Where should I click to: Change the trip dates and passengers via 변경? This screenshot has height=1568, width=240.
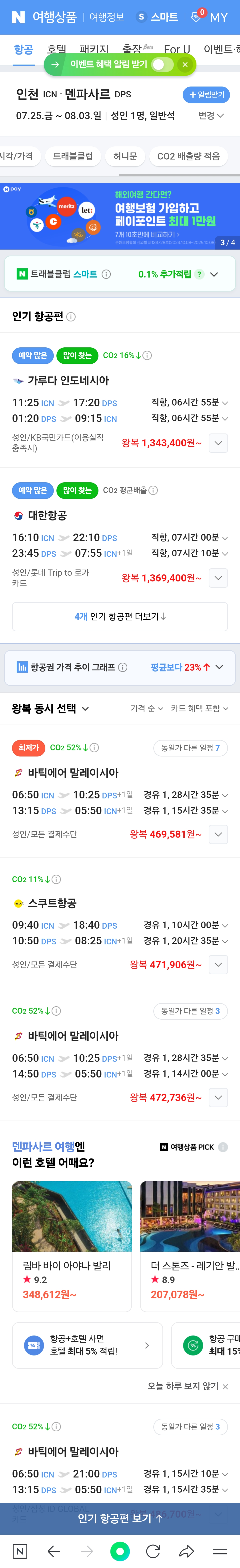tap(211, 116)
